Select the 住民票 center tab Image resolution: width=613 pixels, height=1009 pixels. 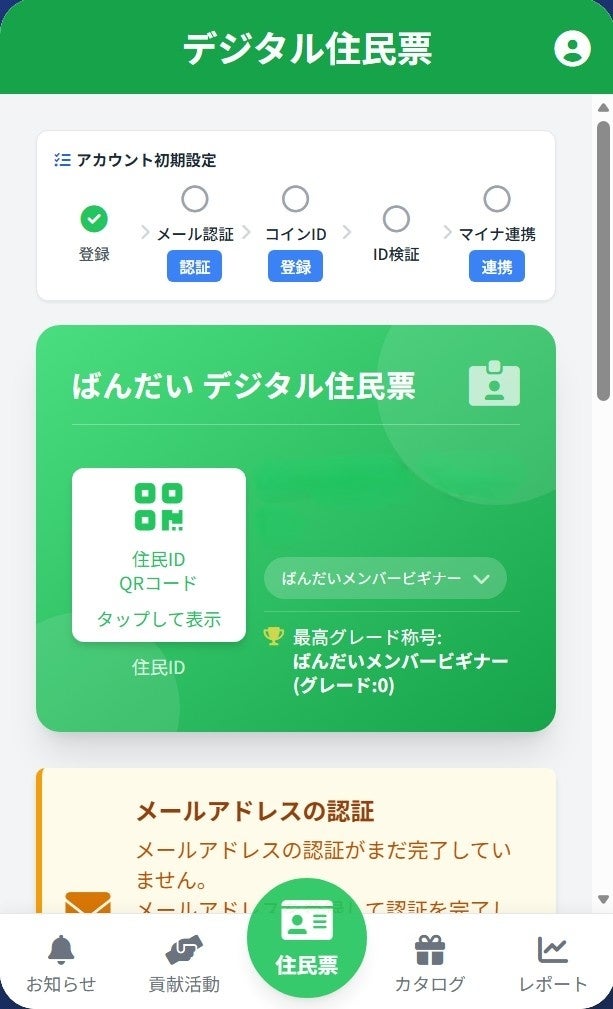pos(307,938)
